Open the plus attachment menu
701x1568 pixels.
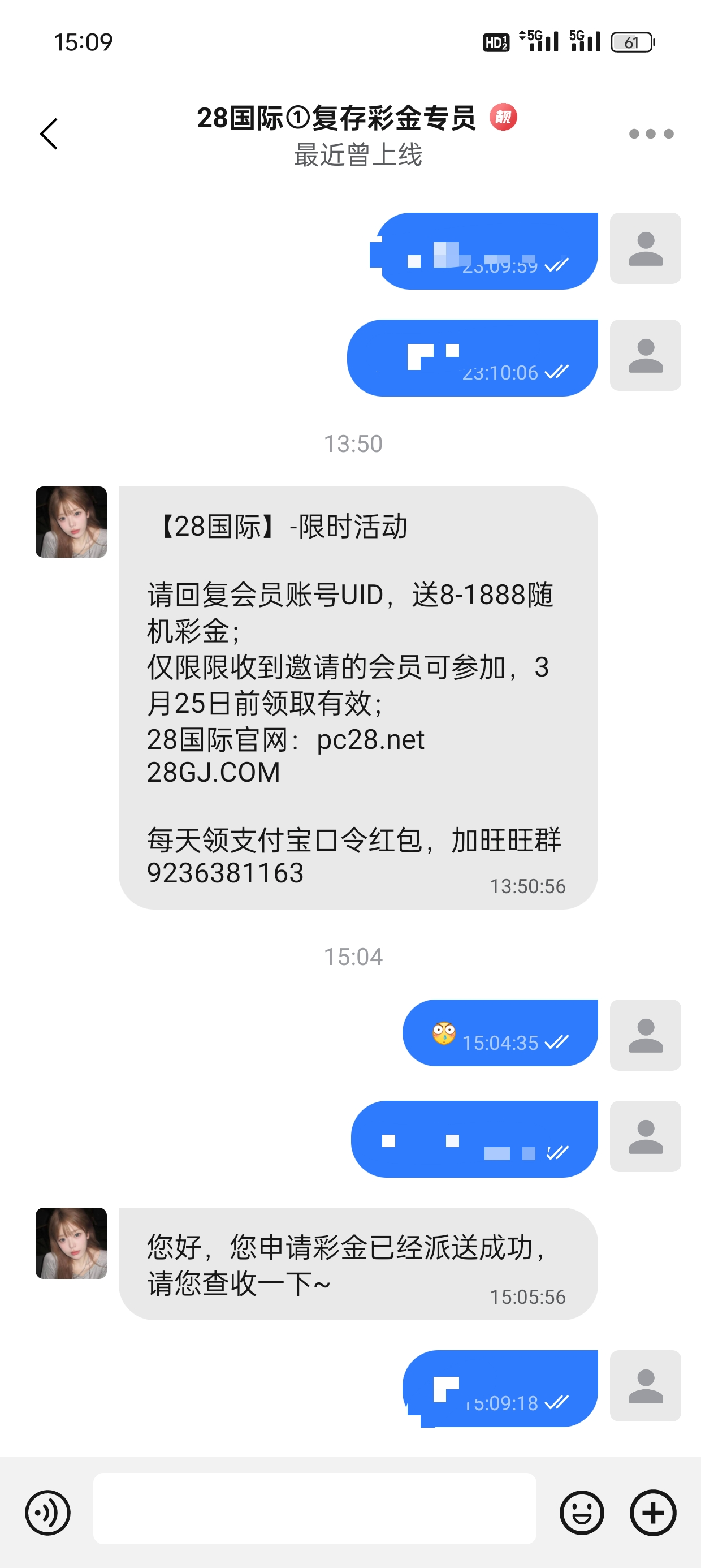[652, 1513]
